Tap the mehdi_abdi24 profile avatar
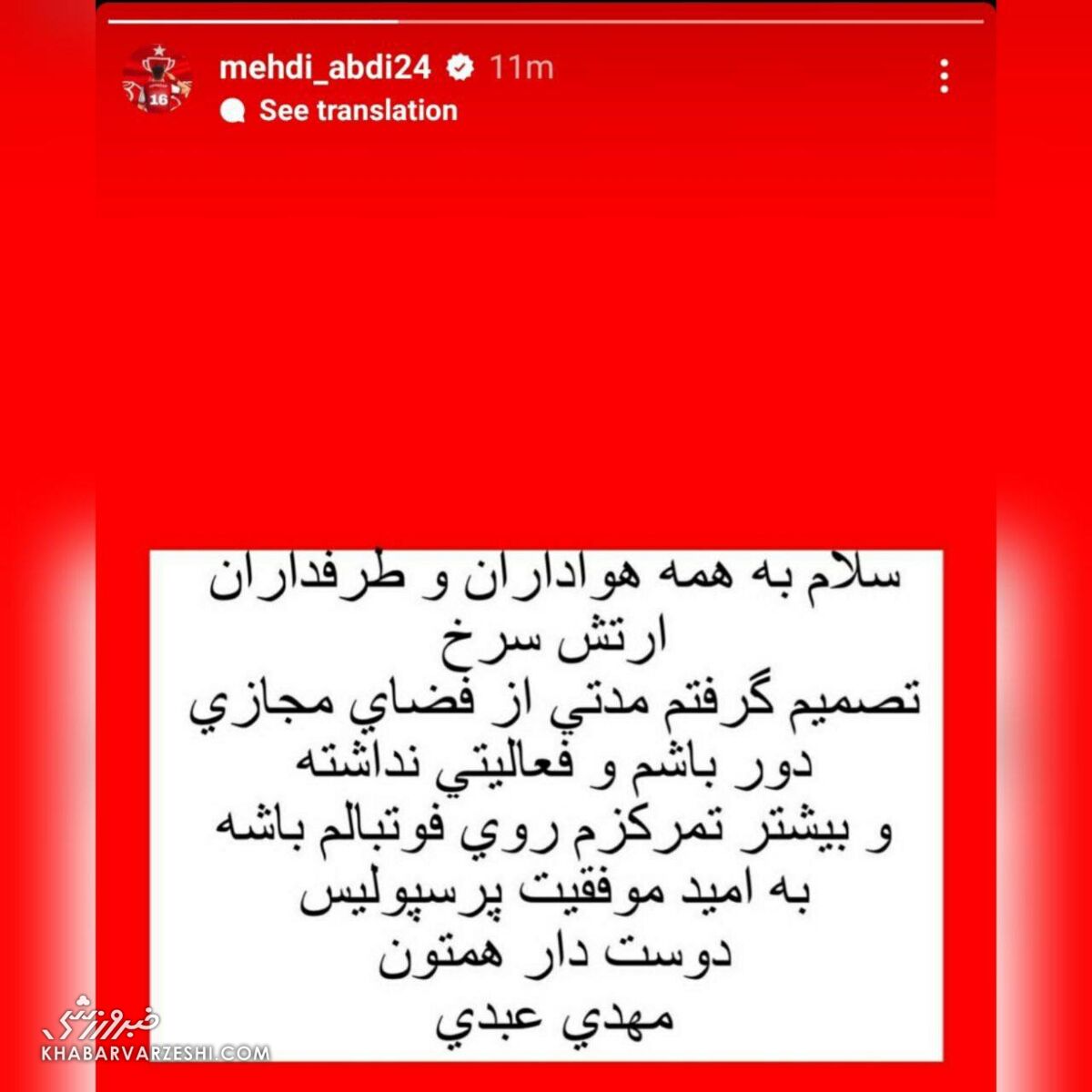1092x1092 pixels. click(x=157, y=80)
